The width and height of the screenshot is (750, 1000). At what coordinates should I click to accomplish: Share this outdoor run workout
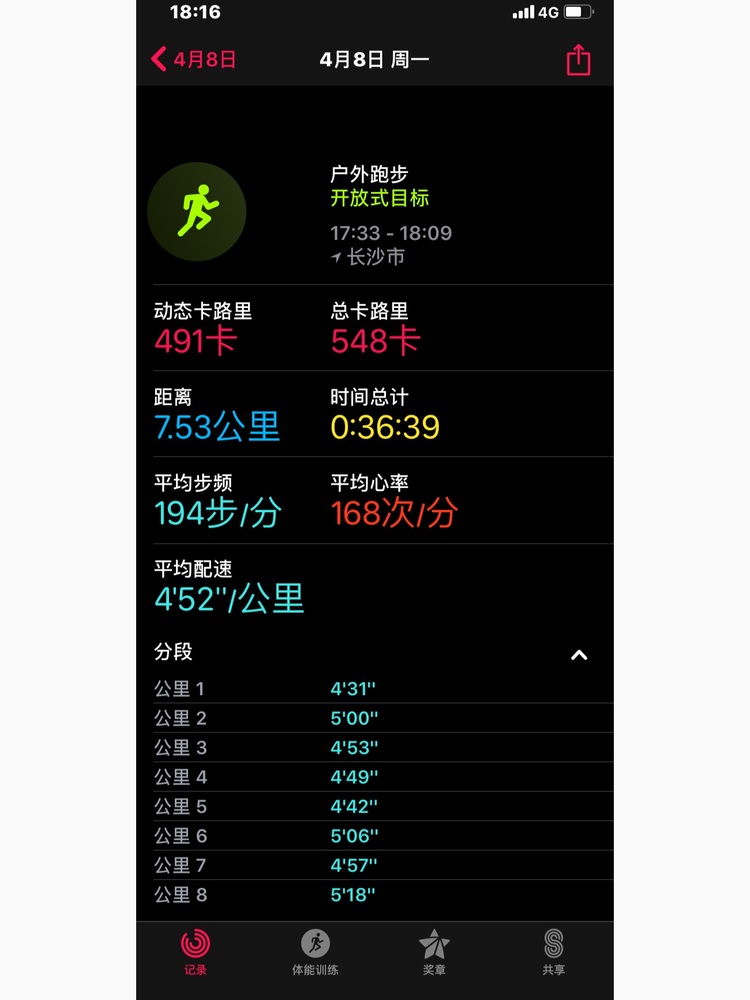(x=578, y=60)
